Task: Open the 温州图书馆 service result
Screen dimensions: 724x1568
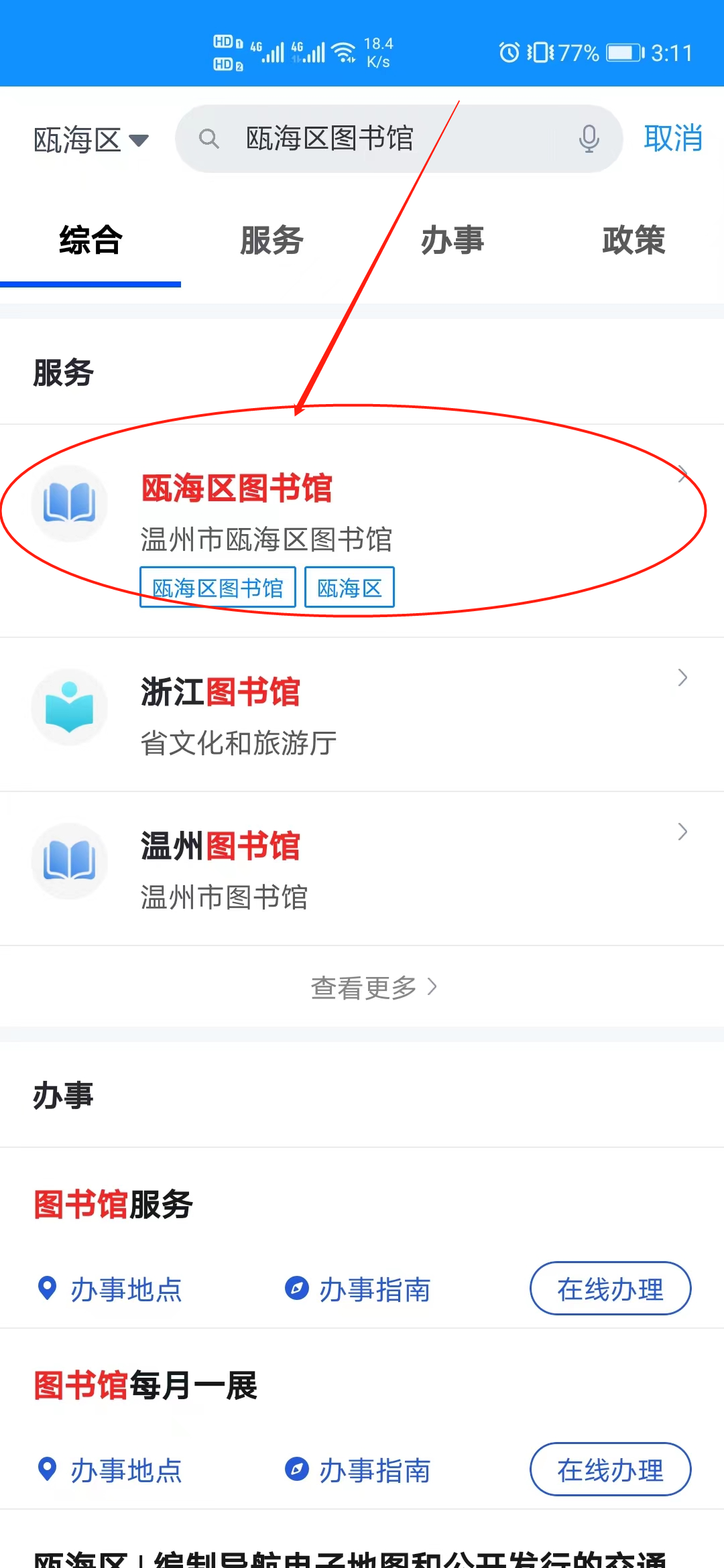Action: click(362, 868)
